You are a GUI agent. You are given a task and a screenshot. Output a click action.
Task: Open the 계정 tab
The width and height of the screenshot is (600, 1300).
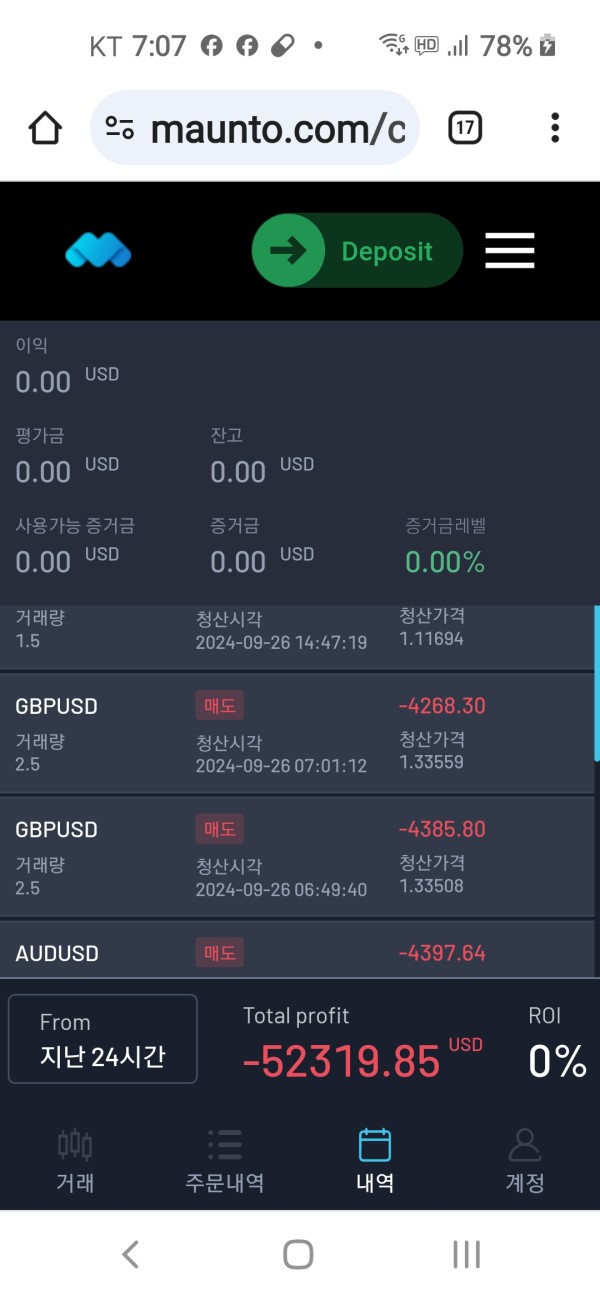click(525, 1161)
